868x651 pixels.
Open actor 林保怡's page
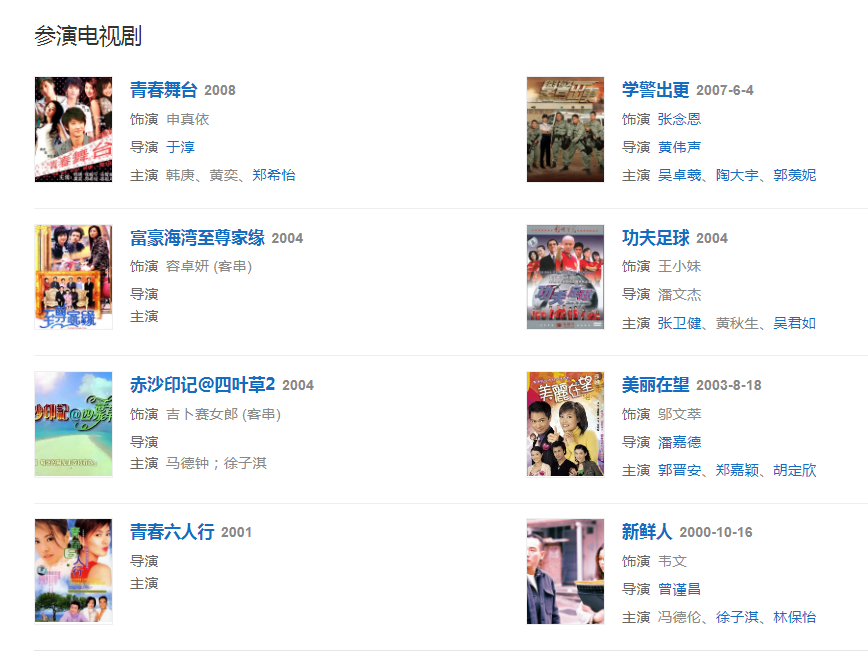pos(795,617)
